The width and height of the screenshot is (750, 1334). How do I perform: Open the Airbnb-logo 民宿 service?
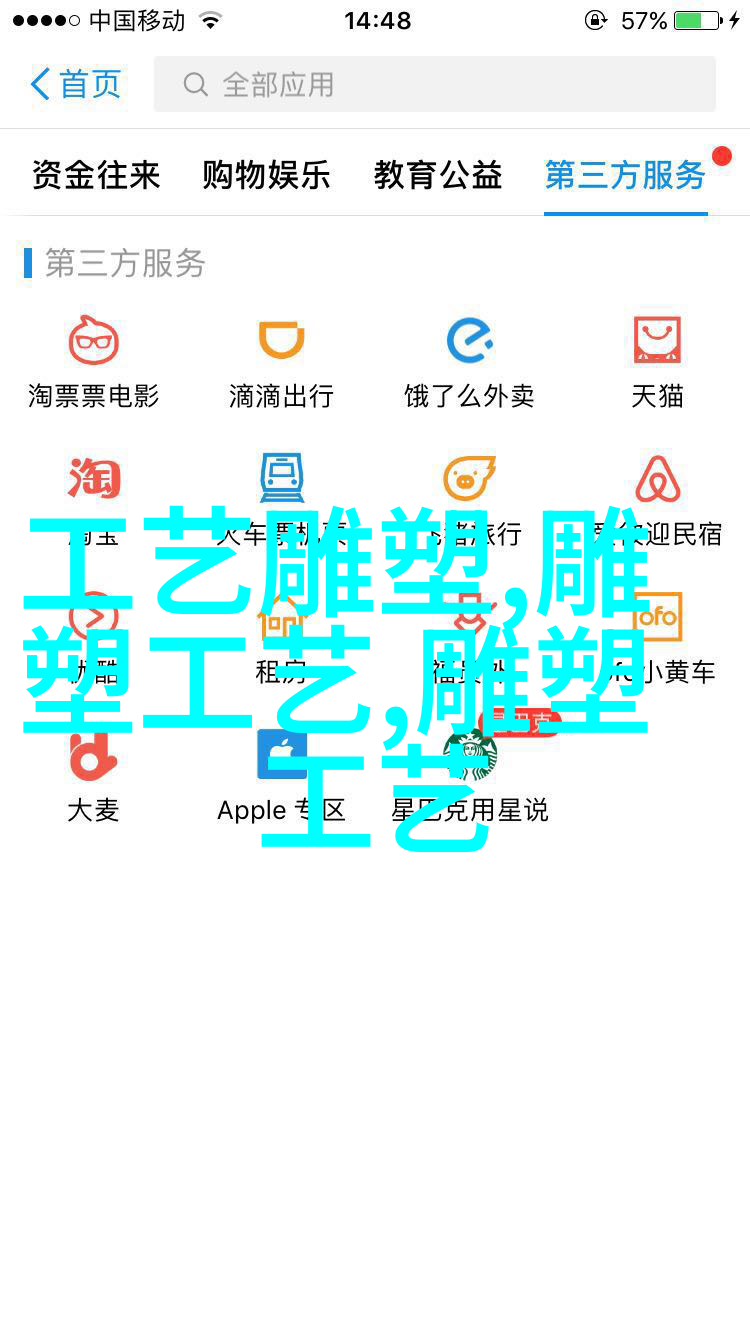click(x=657, y=482)
